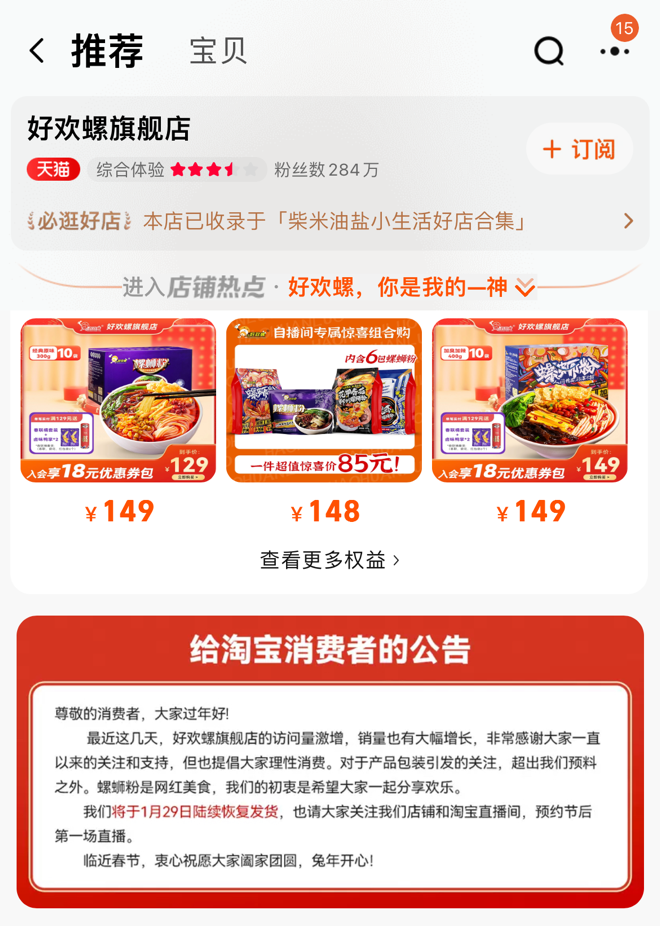Open the 85元 combo pack product

click(x=324, y=401)
